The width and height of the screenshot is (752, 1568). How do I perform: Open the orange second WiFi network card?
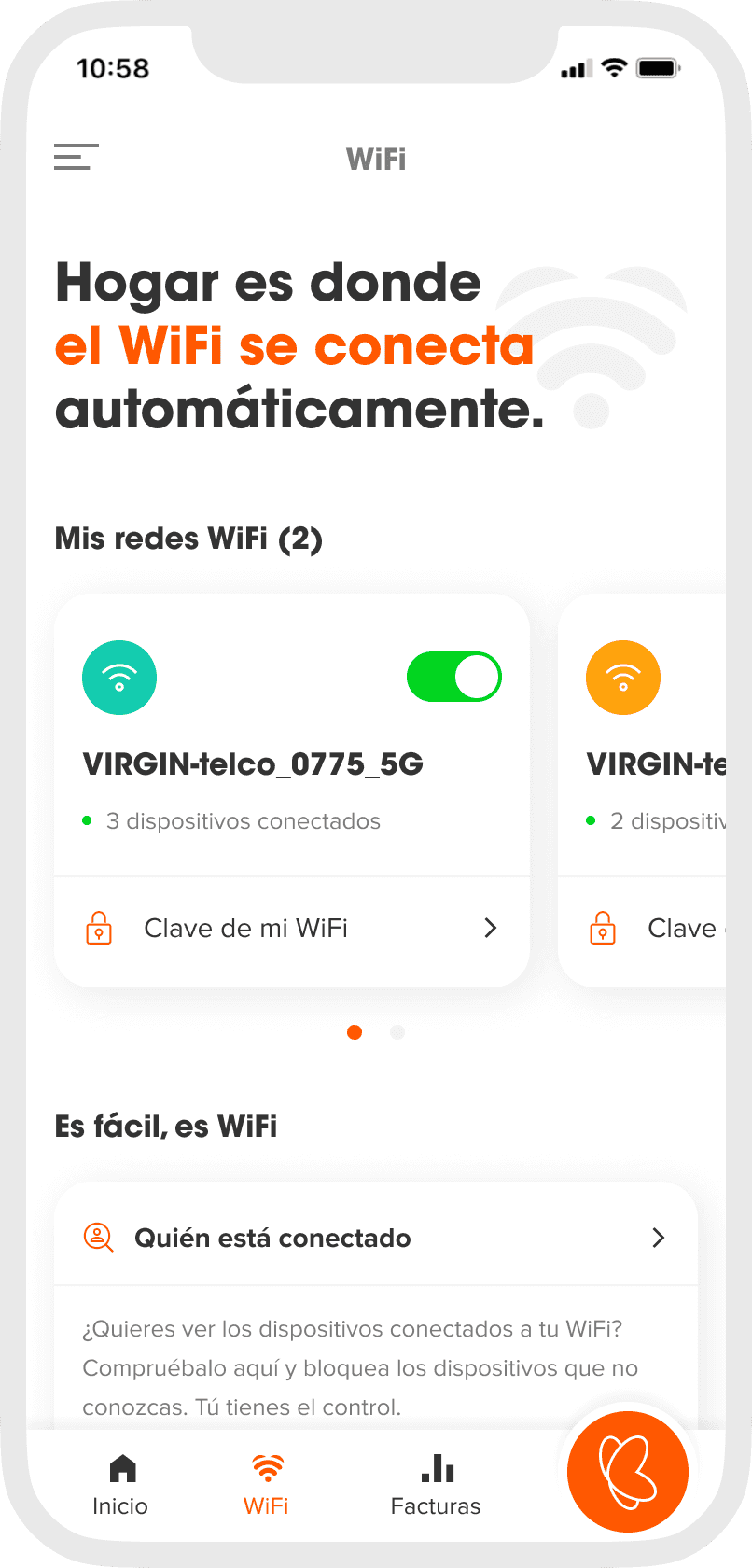[x=642, y=791]
